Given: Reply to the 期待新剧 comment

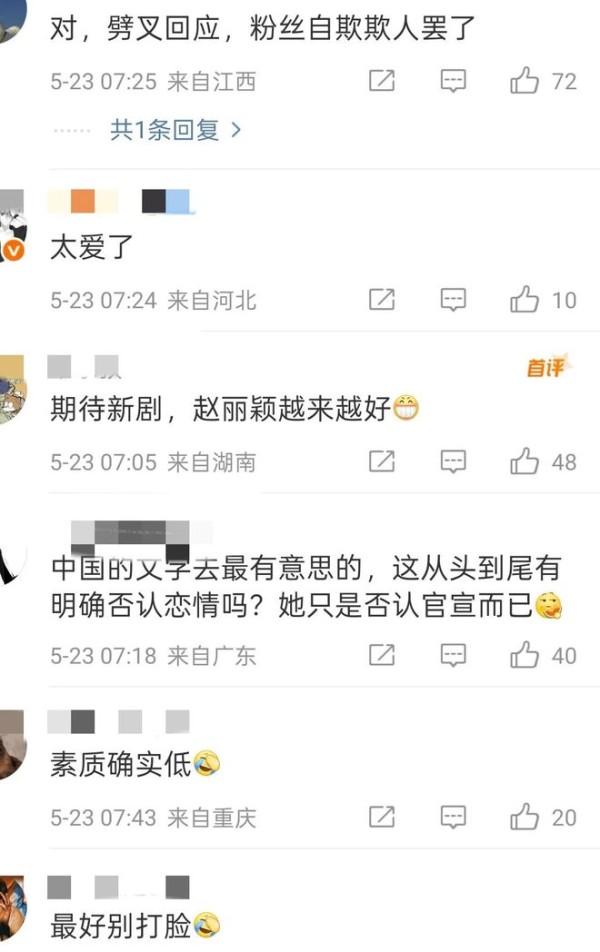Looking at the screenshot, I should pos(454,461).
